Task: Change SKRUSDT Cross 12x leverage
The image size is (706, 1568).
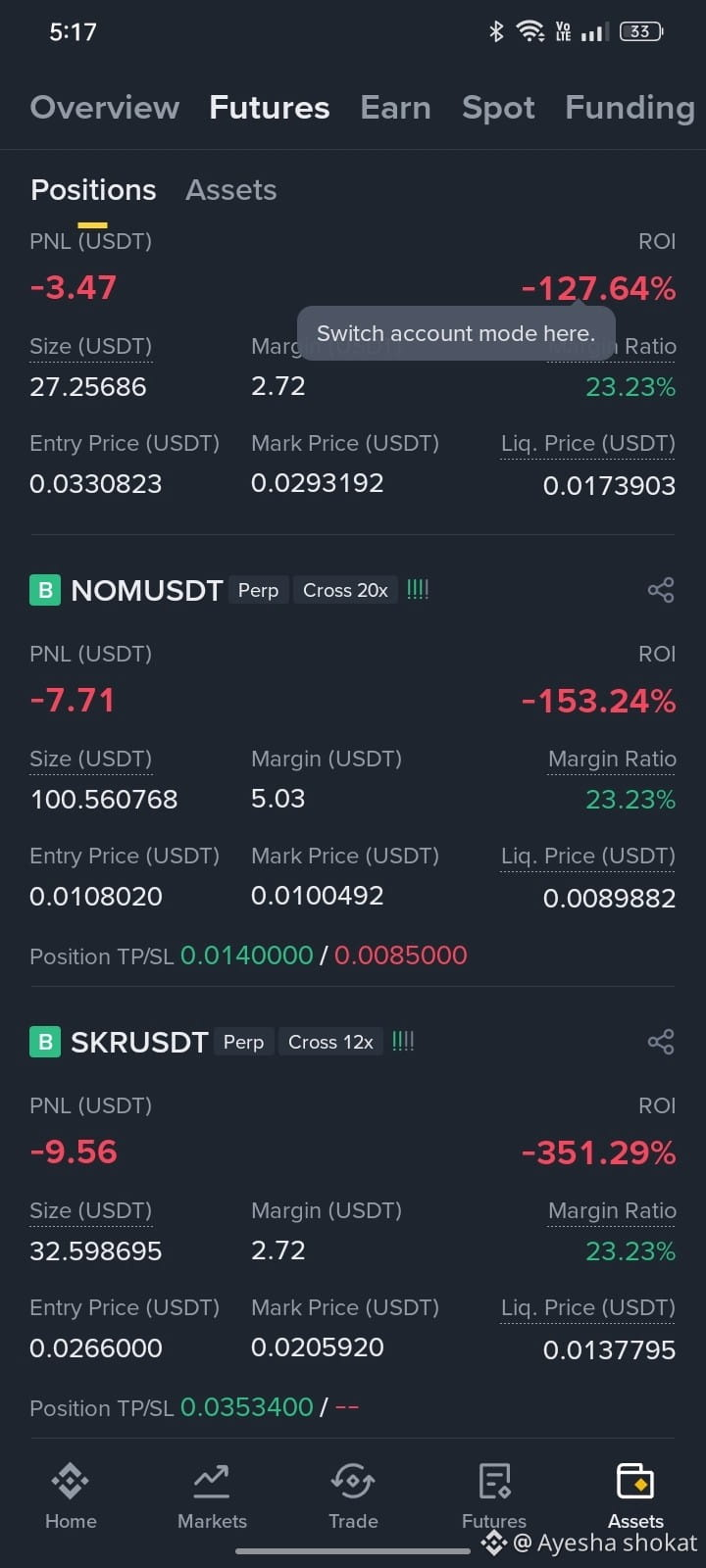Action: click(330, 1043)
